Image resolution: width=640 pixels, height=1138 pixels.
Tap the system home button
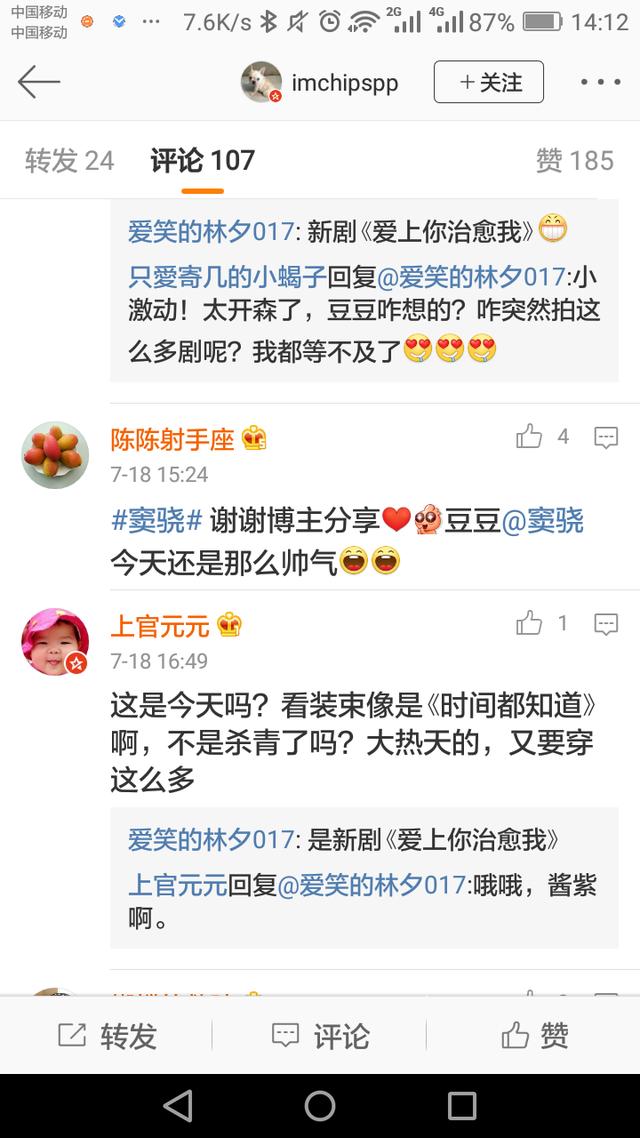coord(320,1106)
